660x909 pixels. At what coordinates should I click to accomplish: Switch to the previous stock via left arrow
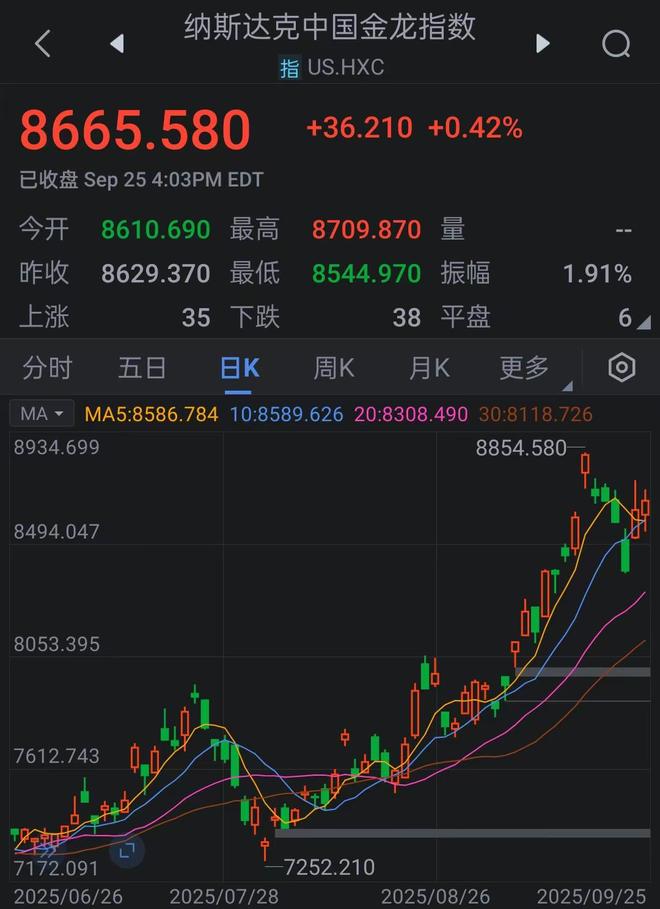click(117, 44)
